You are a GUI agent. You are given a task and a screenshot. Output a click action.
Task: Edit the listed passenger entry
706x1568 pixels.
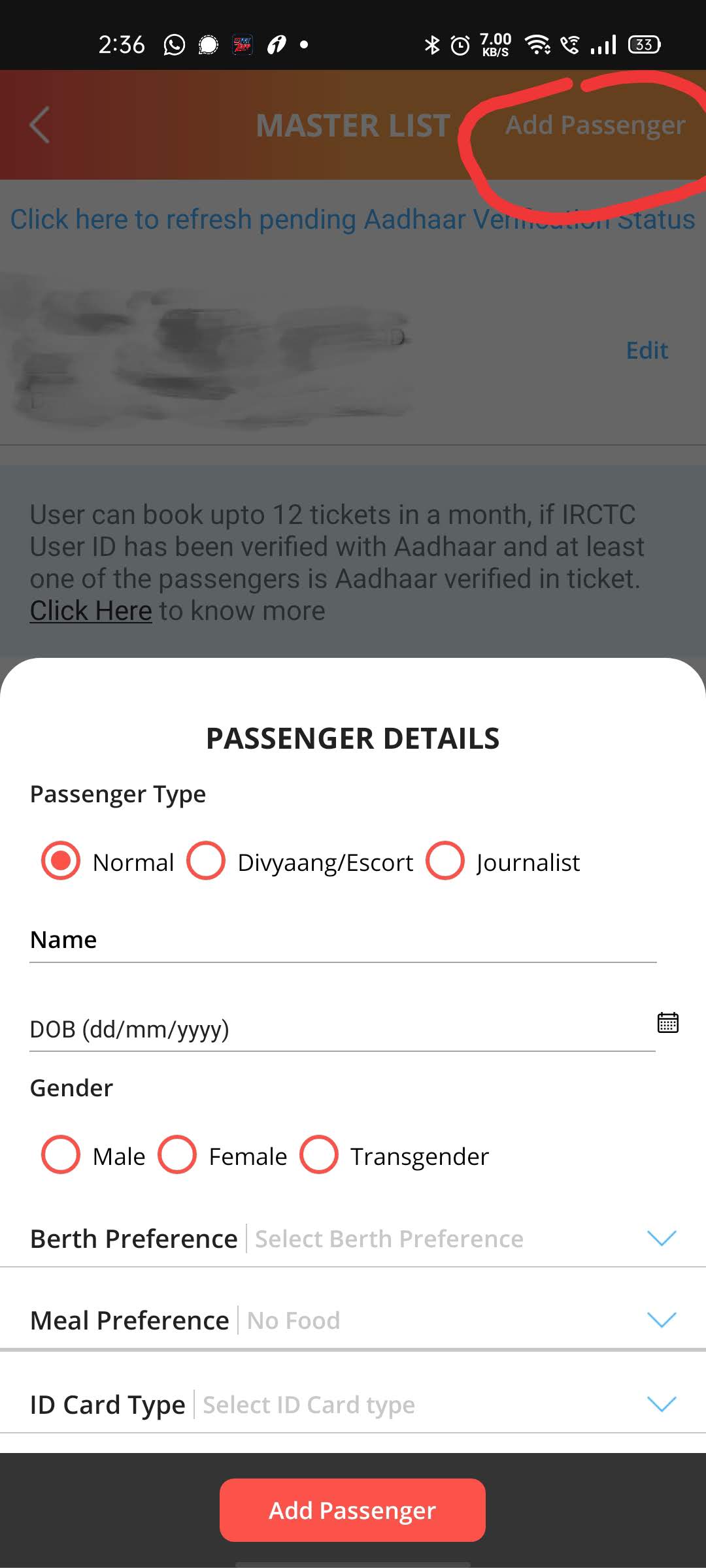(x=647, y=351)
